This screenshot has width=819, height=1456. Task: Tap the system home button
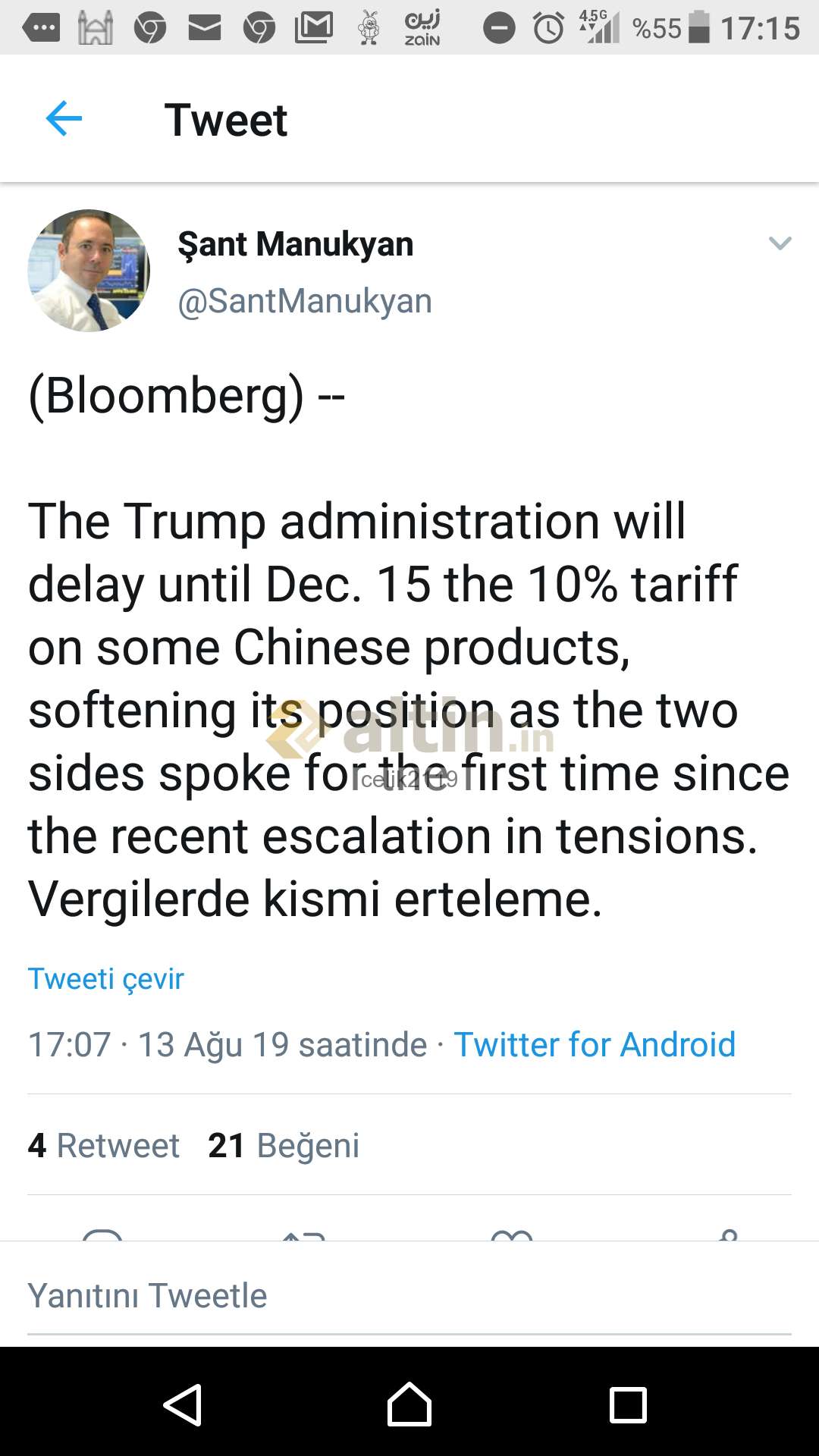point(409,1404)
